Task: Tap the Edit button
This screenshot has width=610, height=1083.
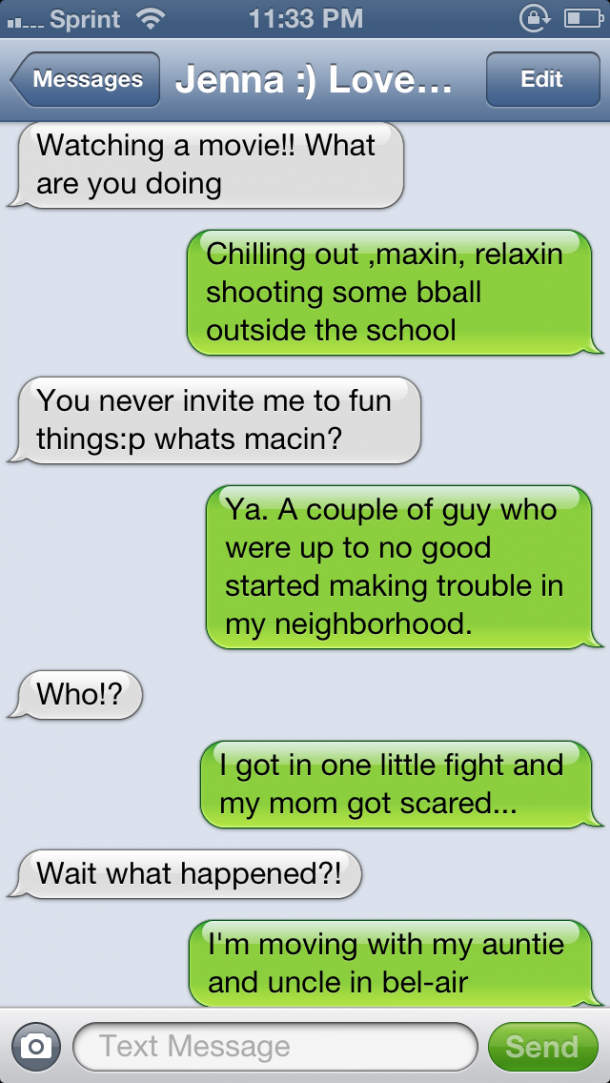Action: pyautogui.click(x=541, y=80)
